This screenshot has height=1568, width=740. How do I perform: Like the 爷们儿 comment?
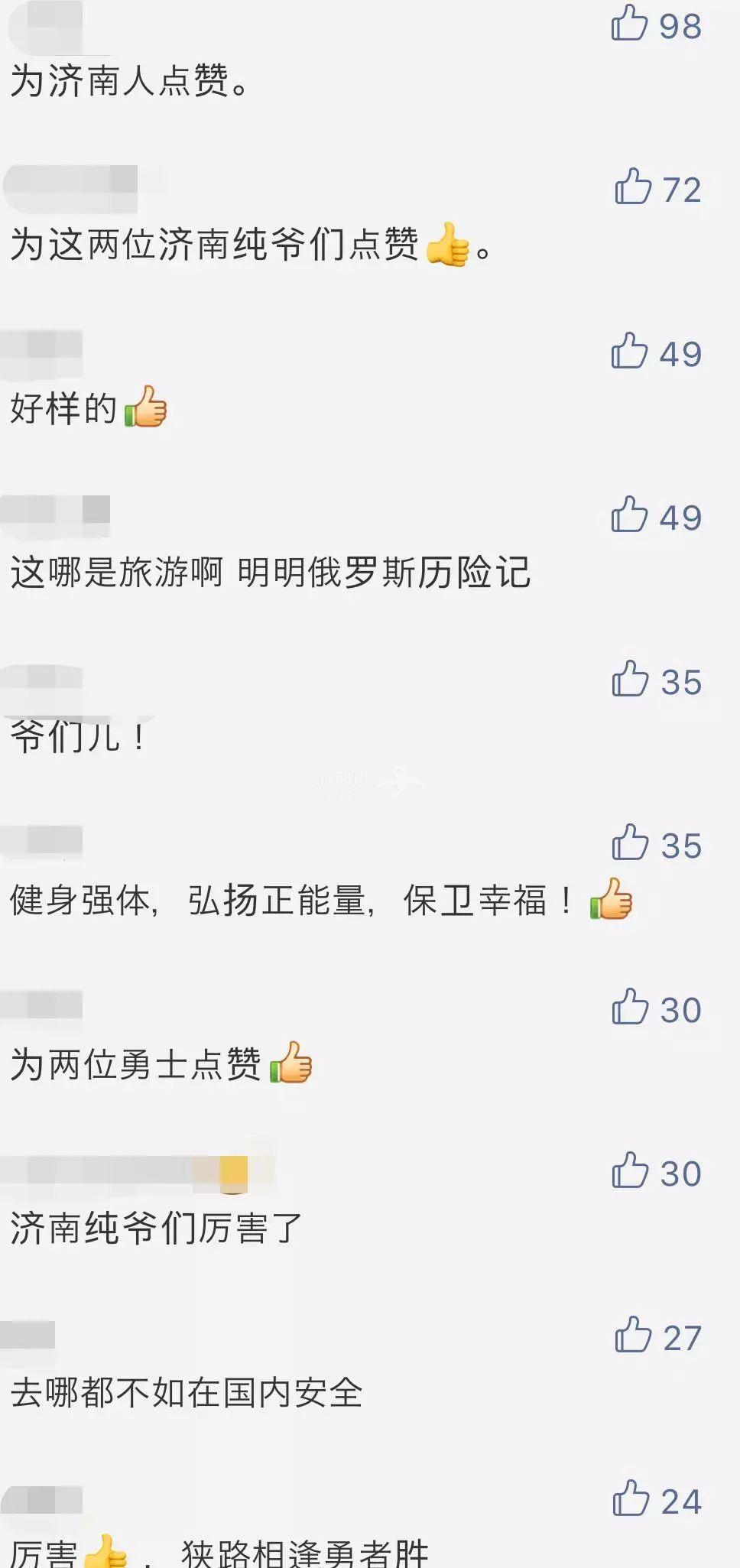coord(631,680)
